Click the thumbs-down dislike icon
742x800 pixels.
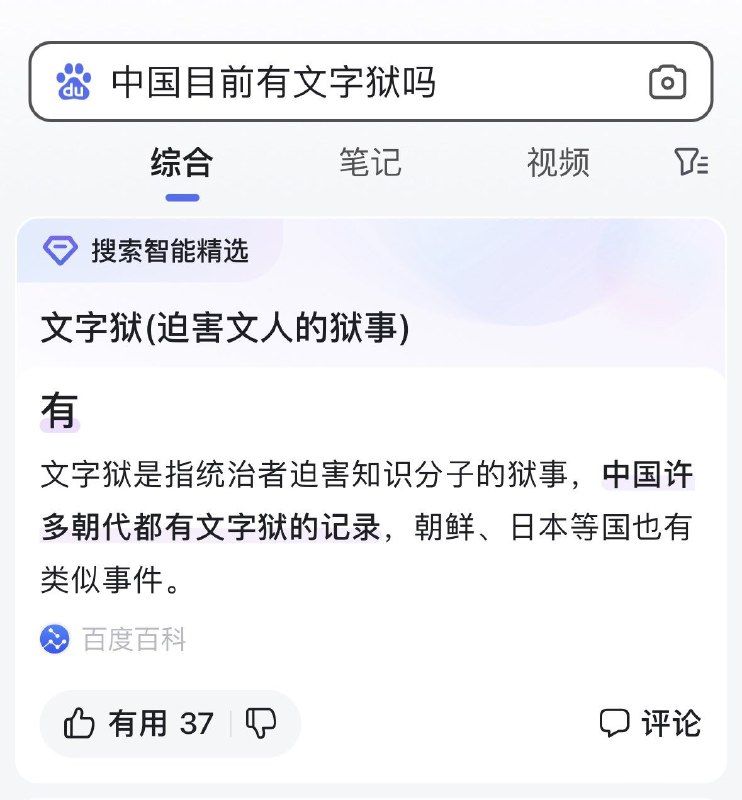click(262, 724)
